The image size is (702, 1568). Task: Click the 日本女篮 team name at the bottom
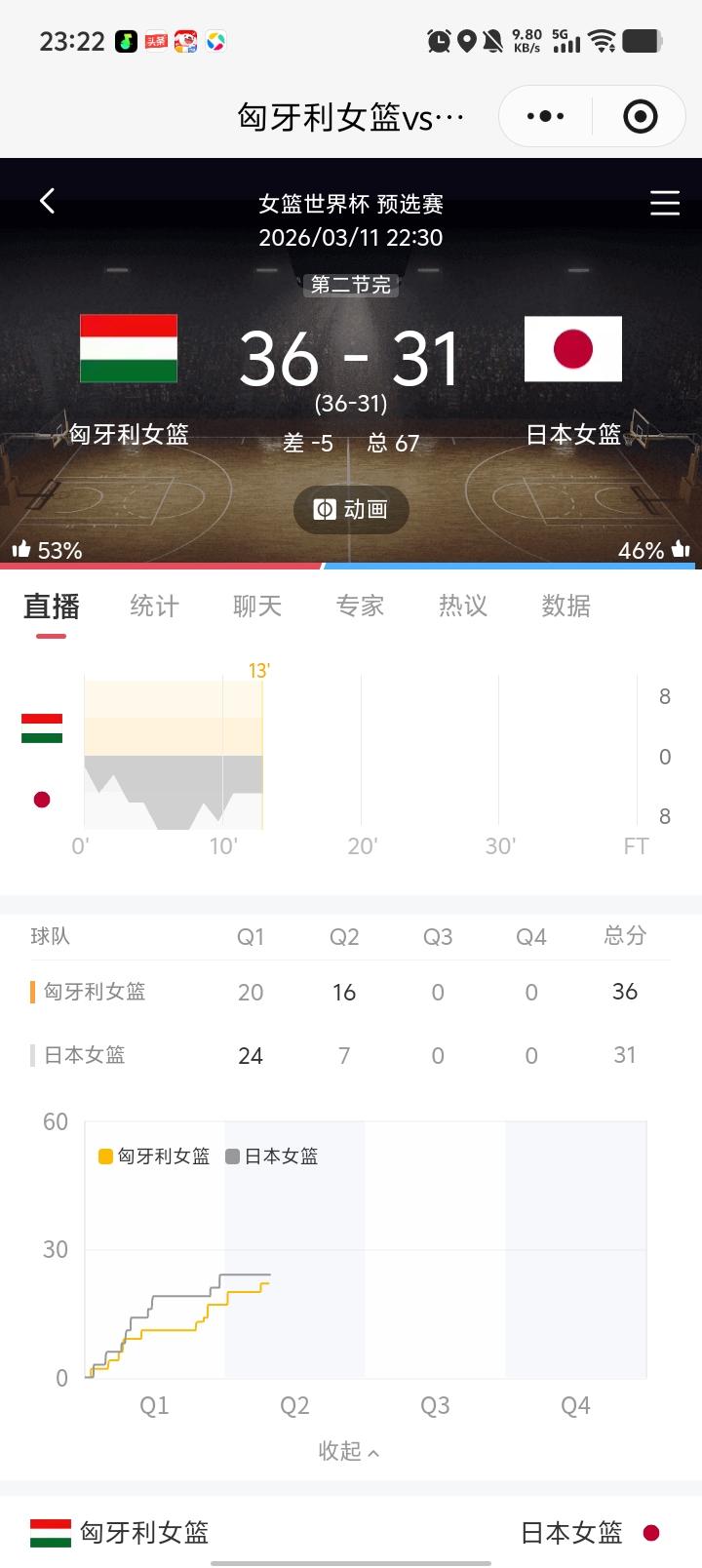pyautogui.click(x=570, y=1532)
